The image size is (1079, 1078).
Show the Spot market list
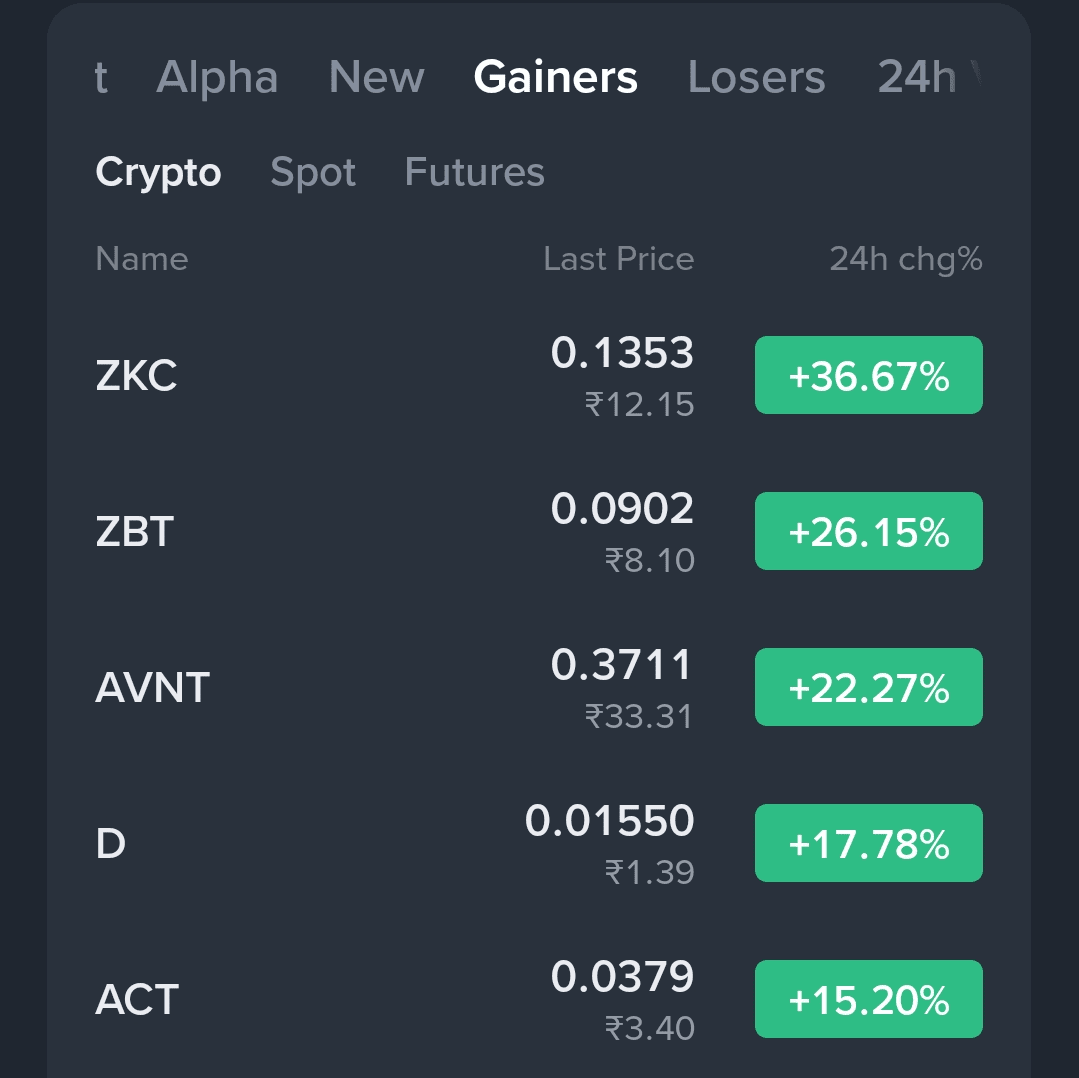click(x=313, y=172)
